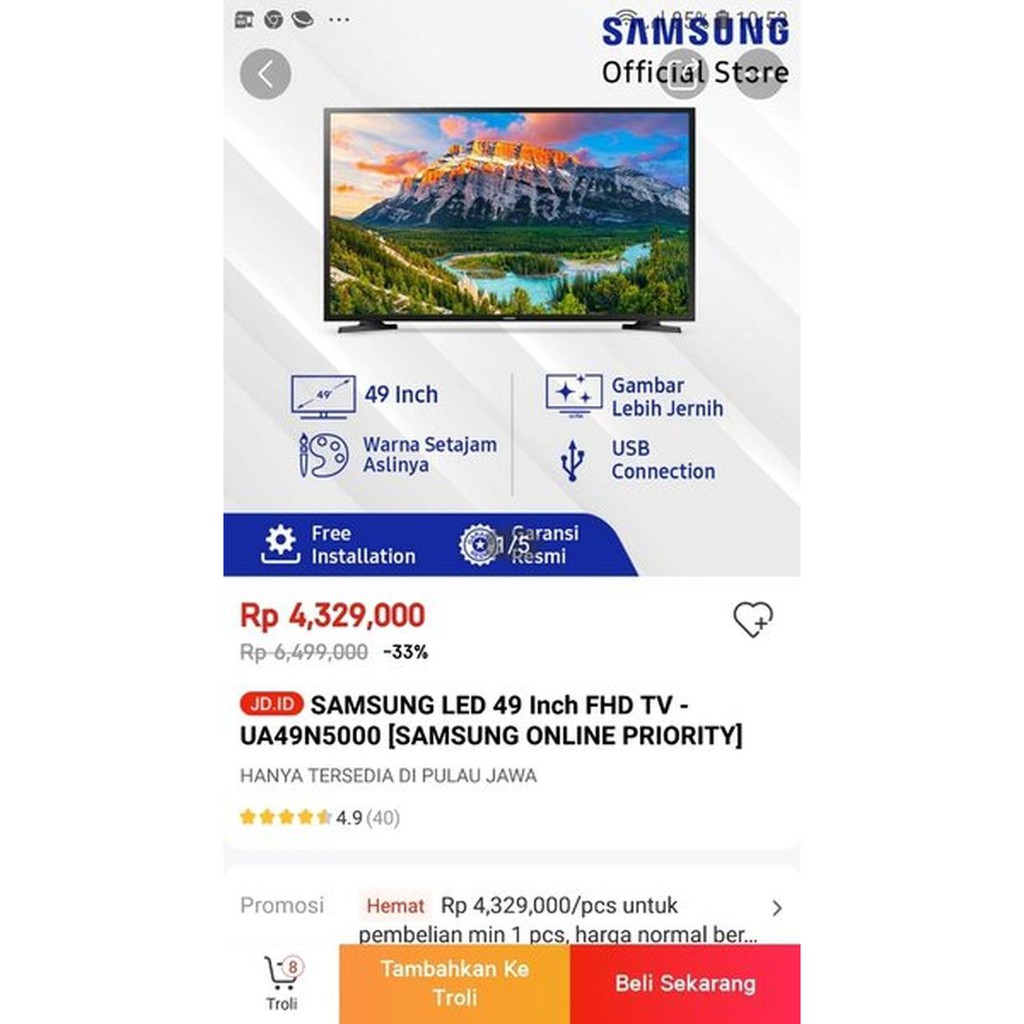Tap Tambahkan Ke Troli button
This screenshot has width=1024, height=1024.
click(x=455, y=984)
